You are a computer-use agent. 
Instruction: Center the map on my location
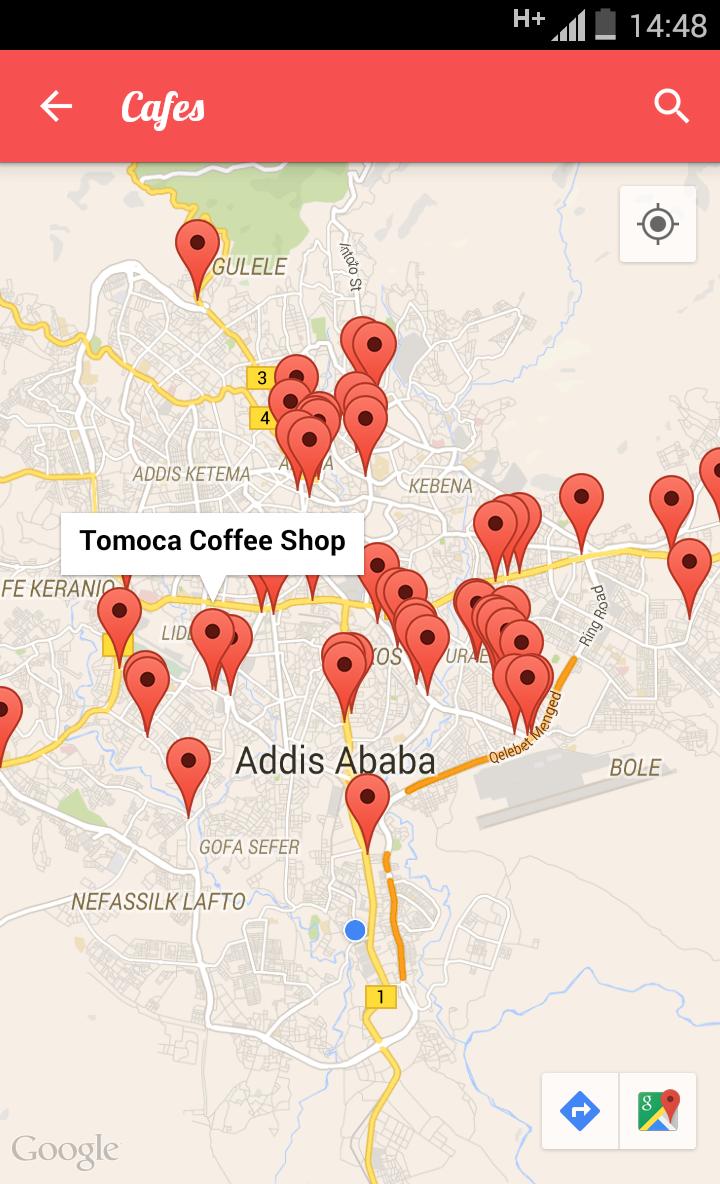(x=658, y=224)
